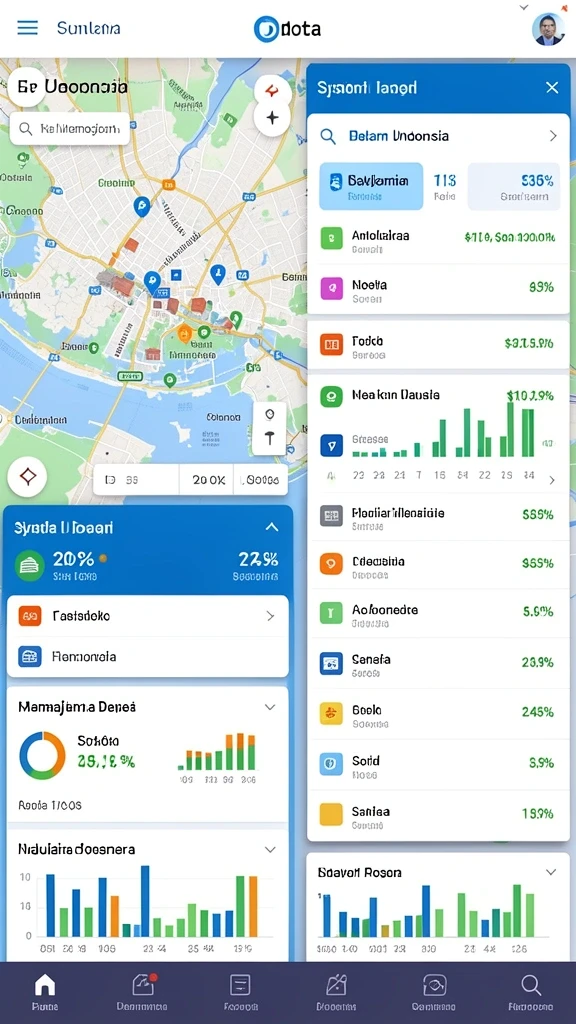The image size is (576, 1024).
Task: Switch to the search tab in bottom bar
Action: [x=530, y=991]
